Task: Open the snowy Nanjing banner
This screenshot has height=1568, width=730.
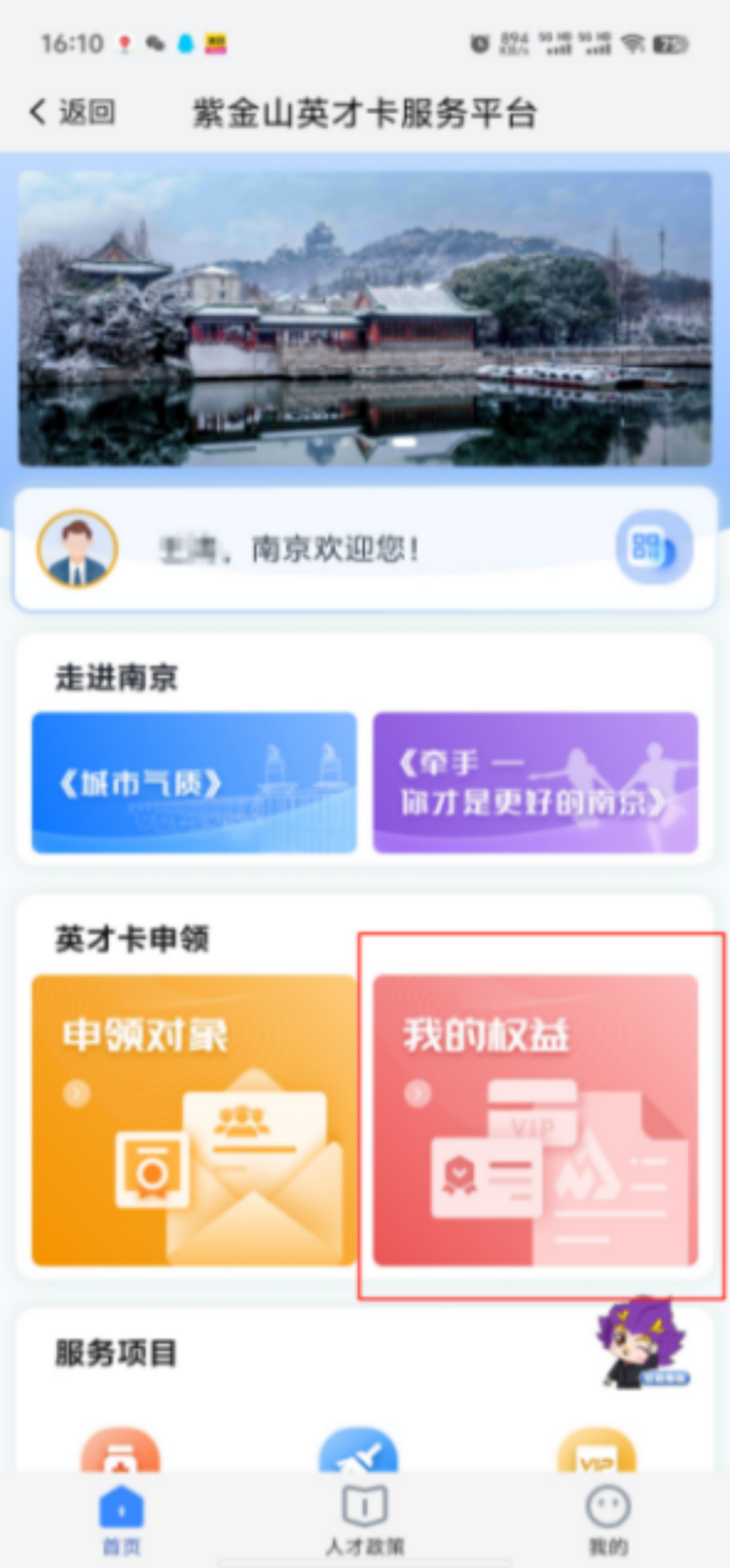Action: [365, 319]
